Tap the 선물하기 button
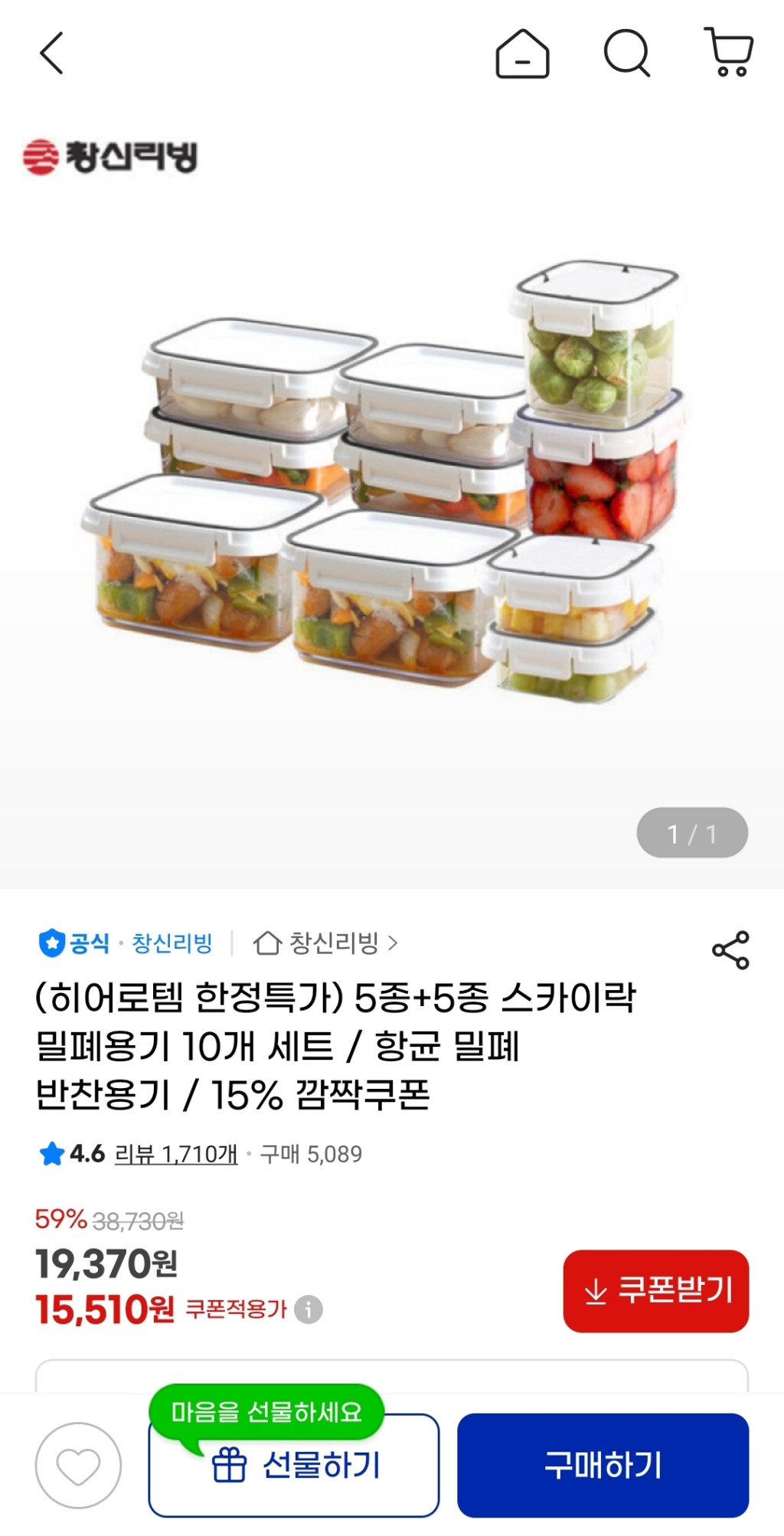784x1536 pixels. click(294, 1466)
